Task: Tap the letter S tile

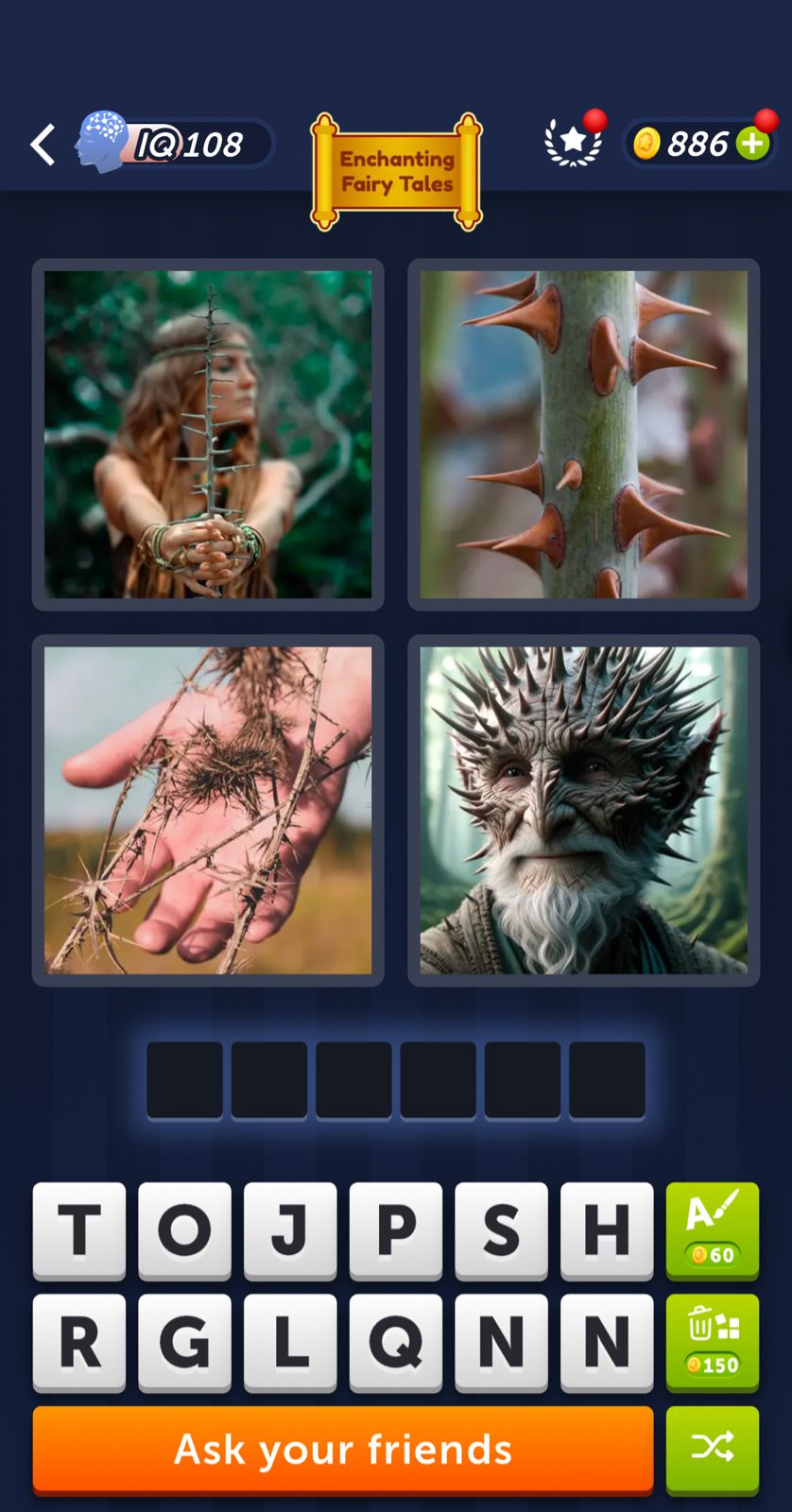Action: click(x=501, y=1229)
